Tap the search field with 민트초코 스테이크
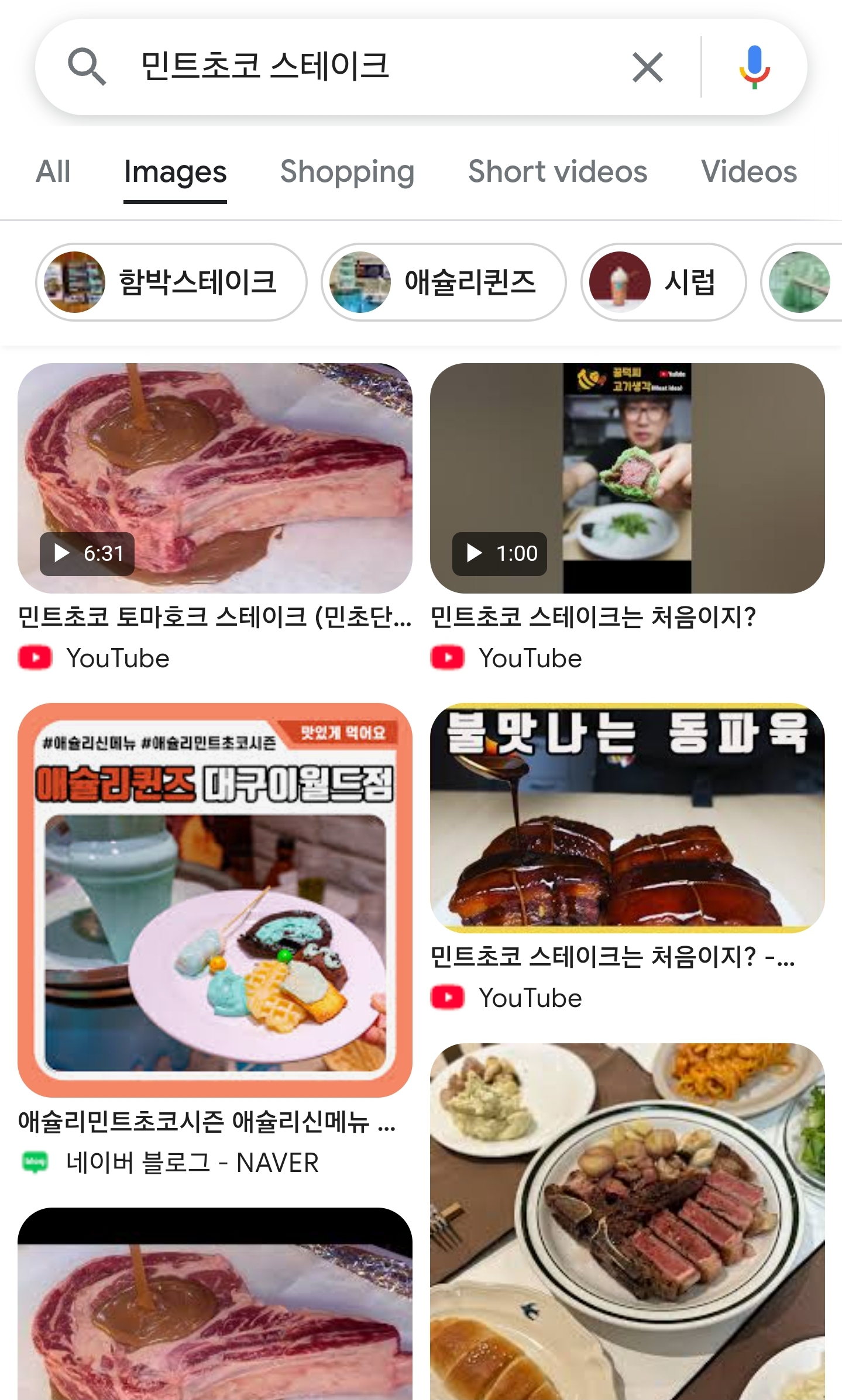Screen dimensions: 842x1400 363,66
